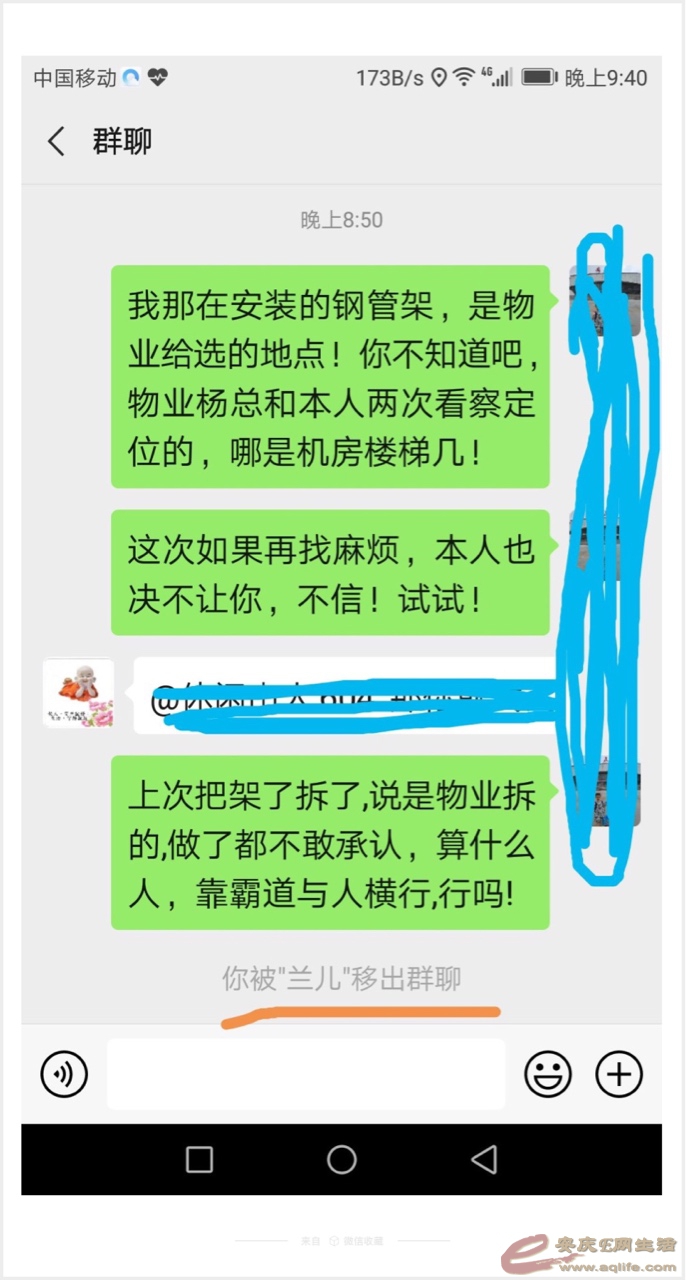Go back from the group chat
Image resolution: width=686 pixels, height=1280 pixels.
pyautogui.click(x=56, y=141)
